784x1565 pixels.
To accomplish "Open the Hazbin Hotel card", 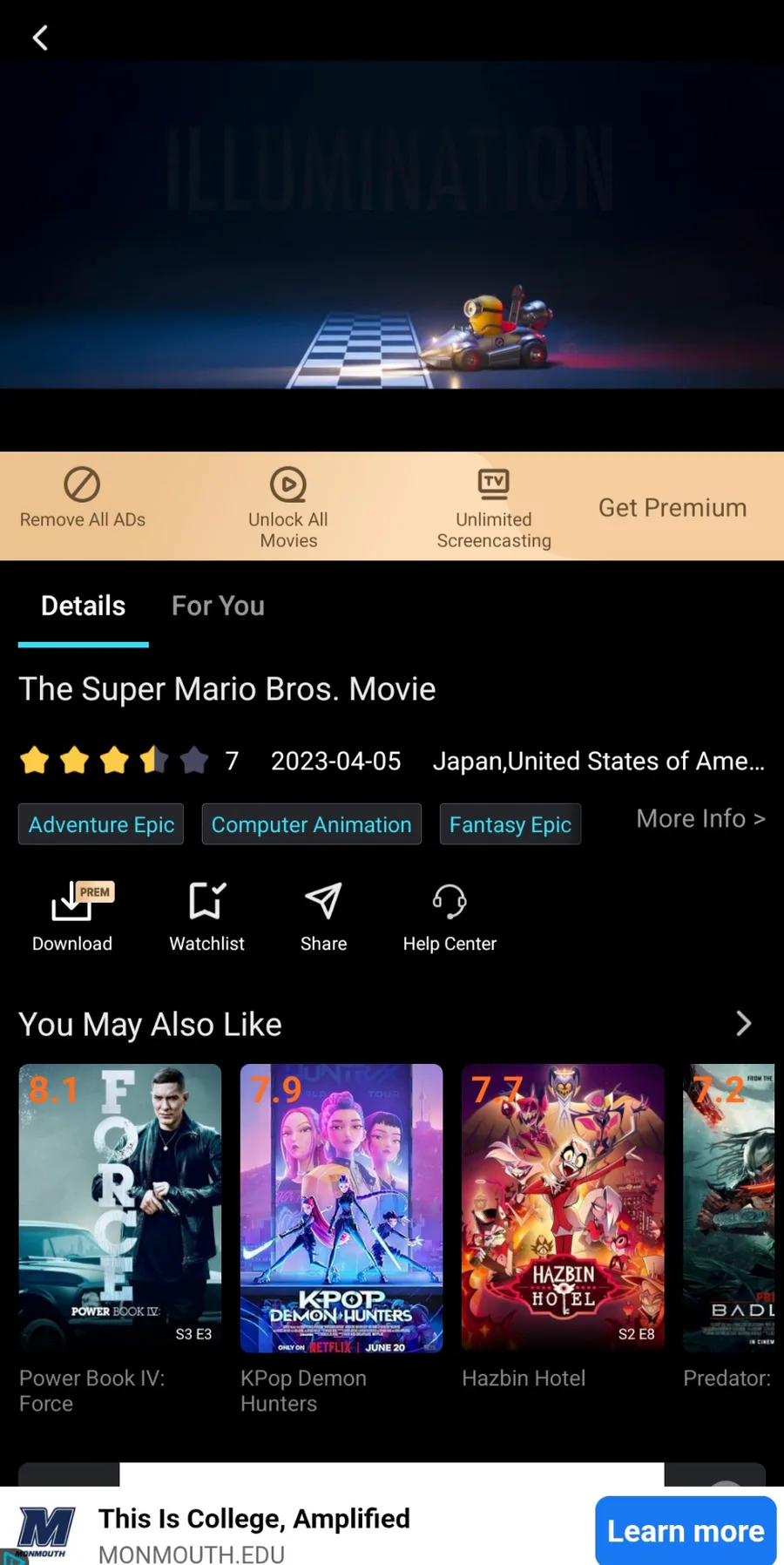I will (x=563, y=1208).
